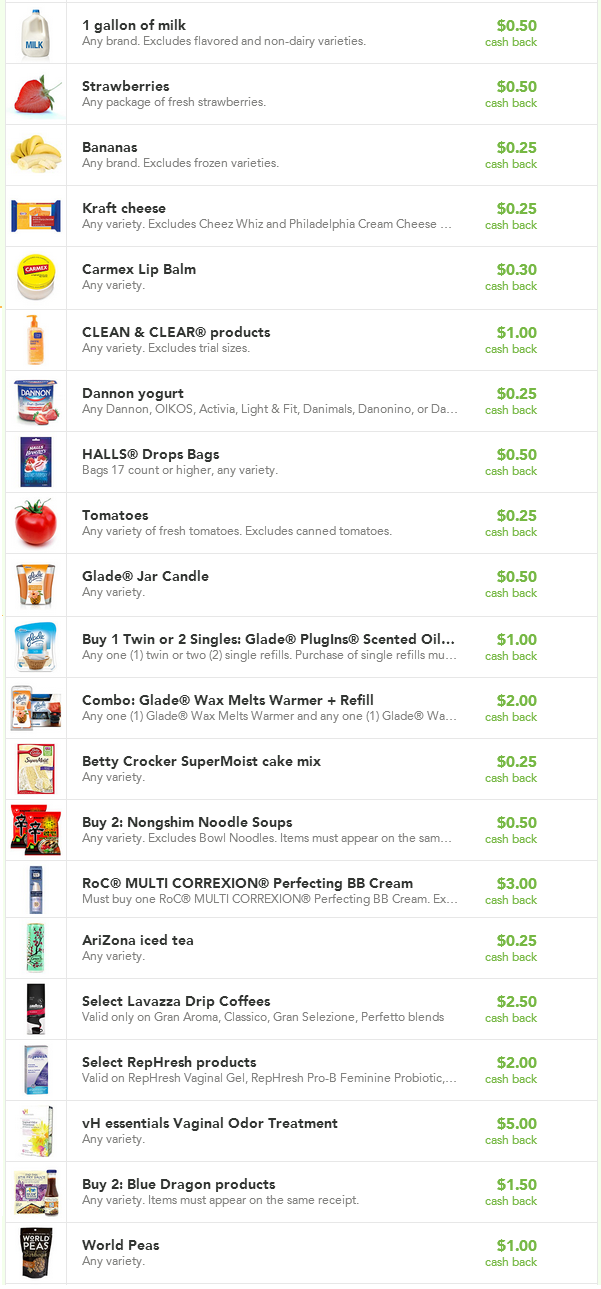Select the CLEAN & CLEAR products offer
The height and width of the screenshot is (1289, 601).
coord(176,332)
